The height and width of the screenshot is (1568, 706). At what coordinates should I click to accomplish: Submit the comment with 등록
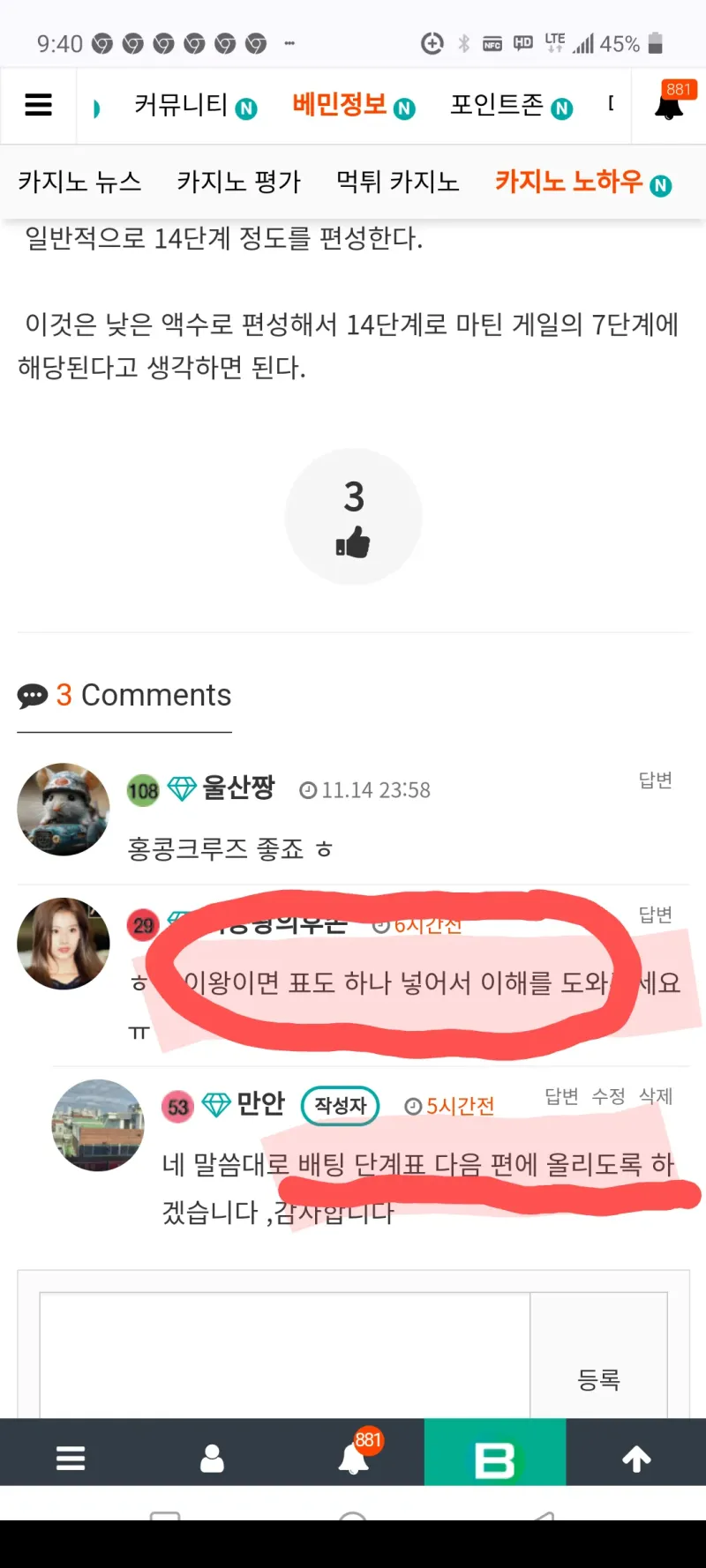tap(598, 1378)
